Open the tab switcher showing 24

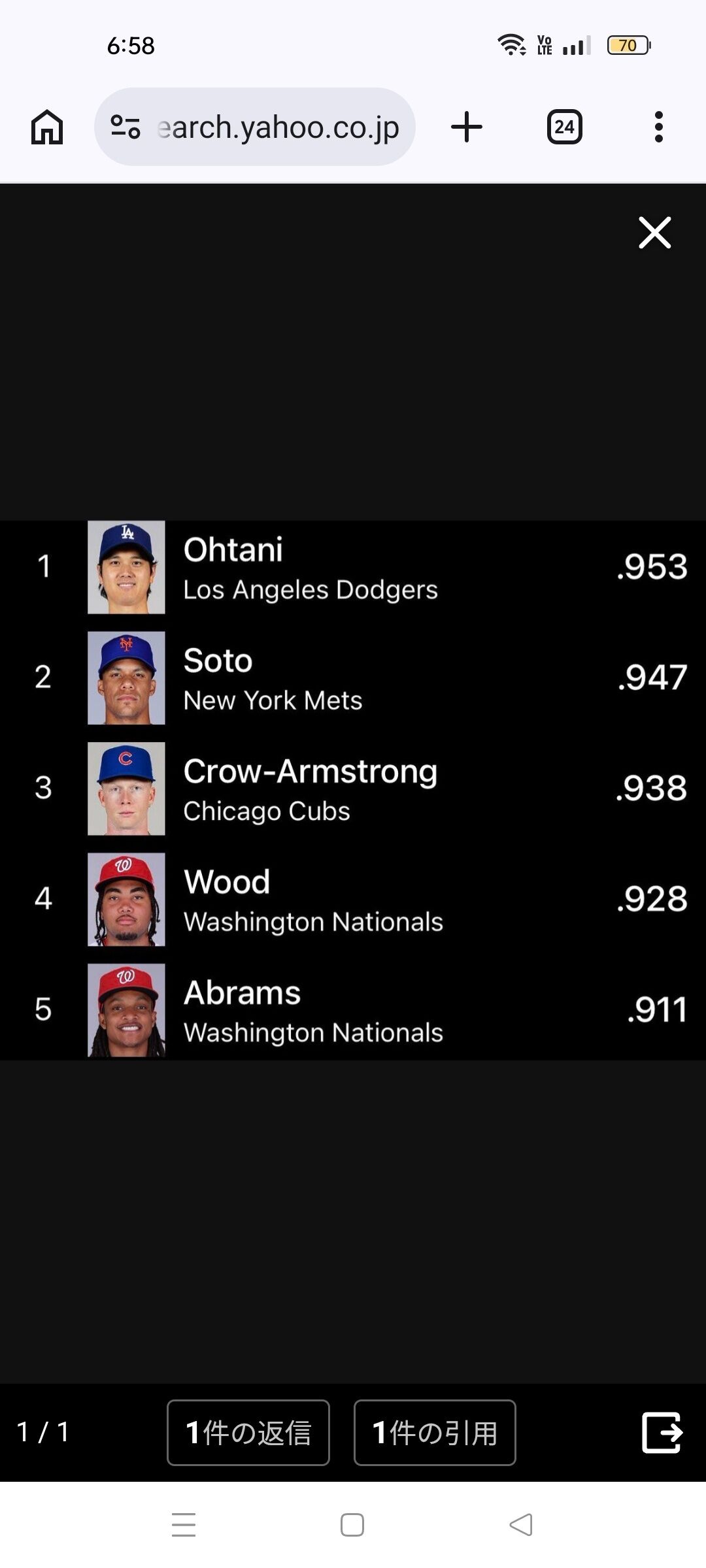tap(564, 127)
